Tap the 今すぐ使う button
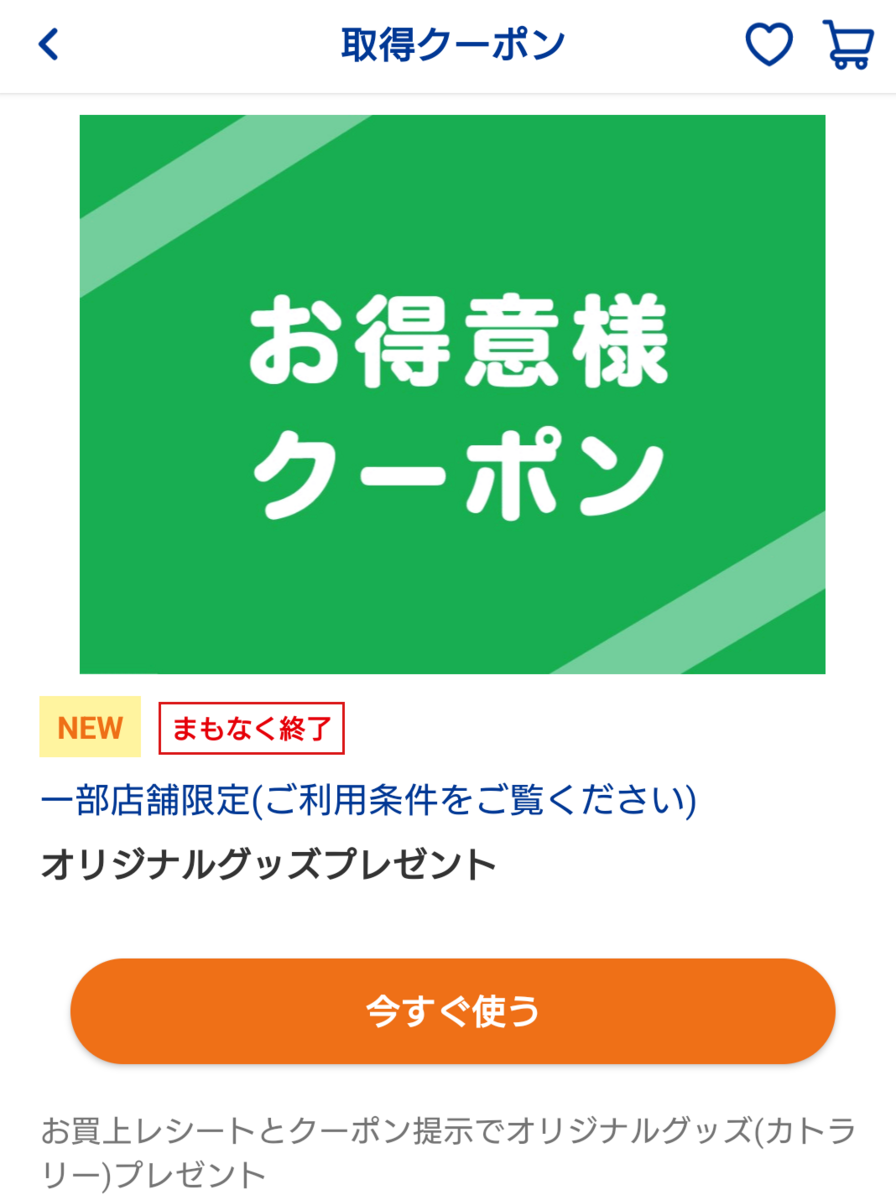 click(452, 1011)
